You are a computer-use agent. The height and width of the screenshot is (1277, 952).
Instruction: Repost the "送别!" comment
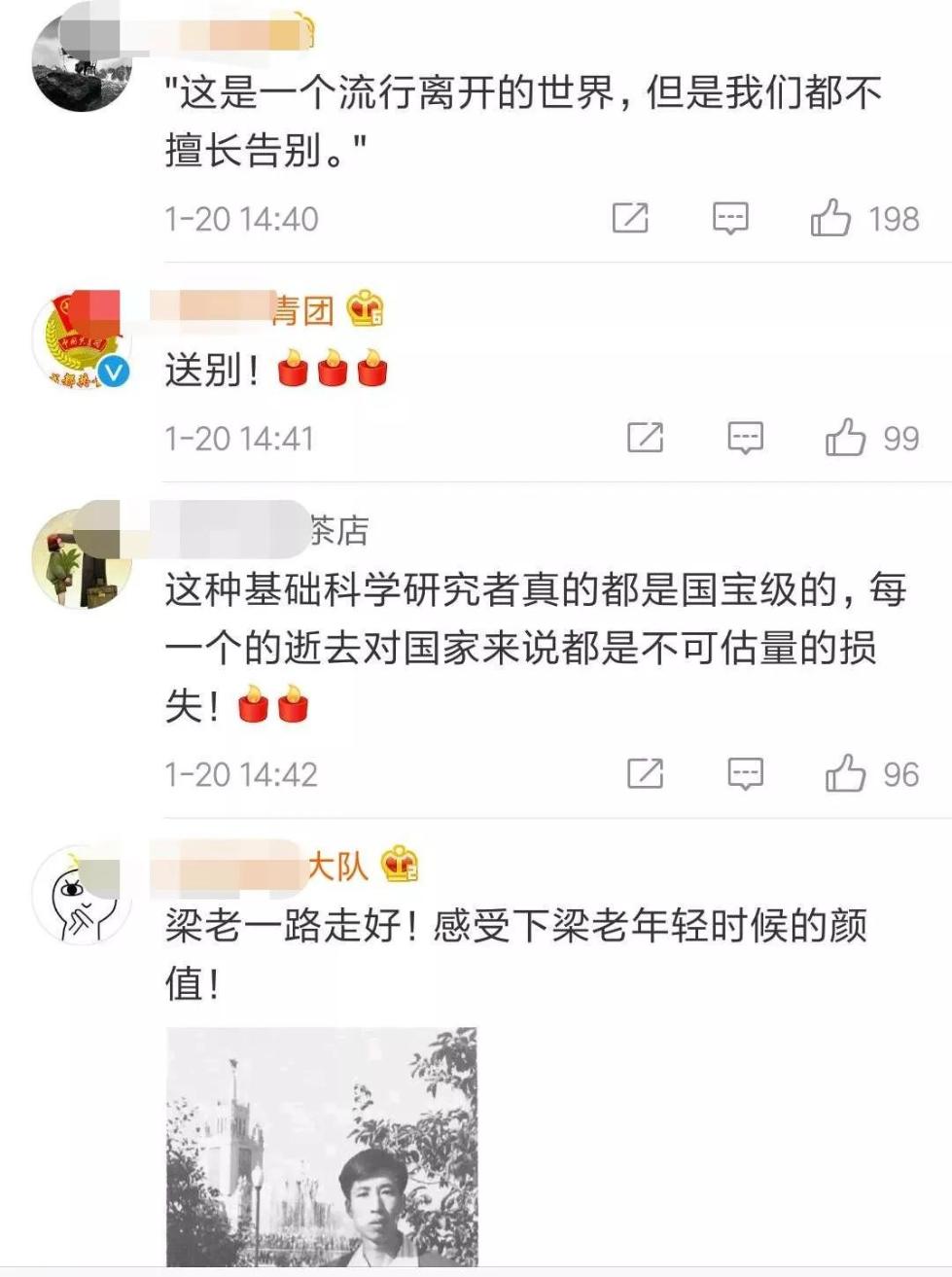645,438
